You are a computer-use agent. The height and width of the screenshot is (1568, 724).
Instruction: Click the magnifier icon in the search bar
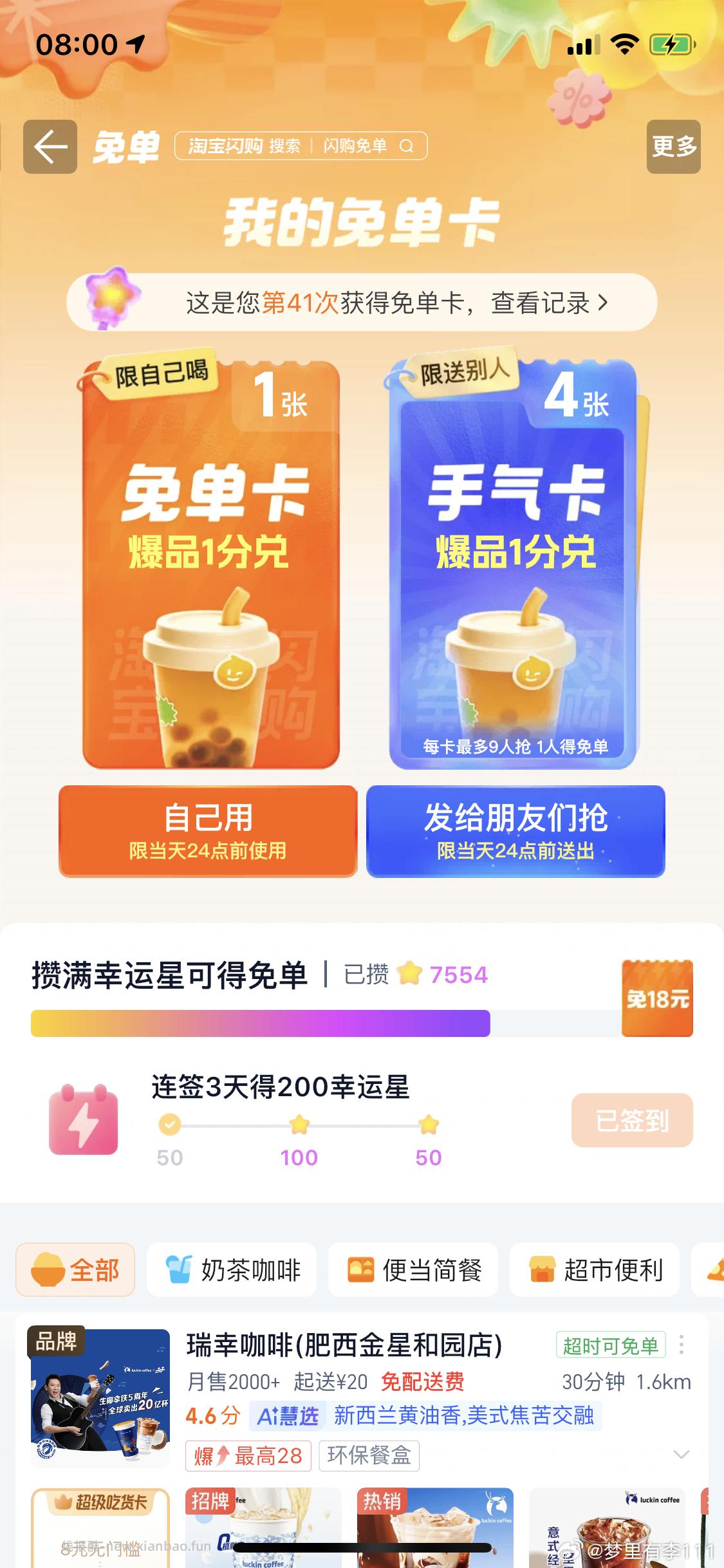407,147
